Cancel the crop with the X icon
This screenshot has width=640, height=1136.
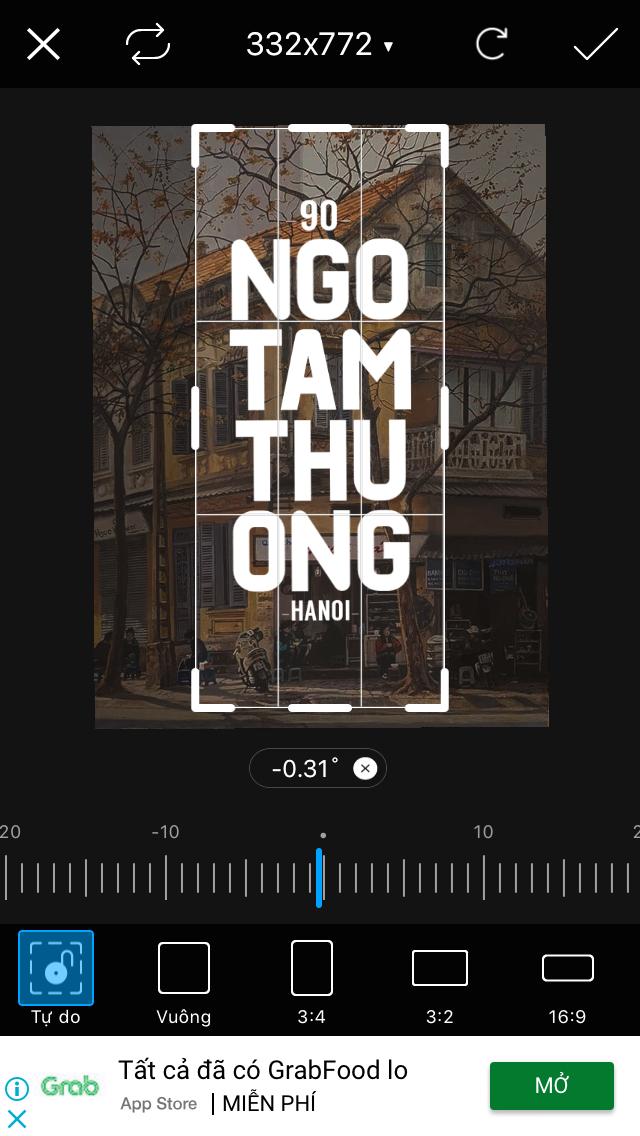43,44
